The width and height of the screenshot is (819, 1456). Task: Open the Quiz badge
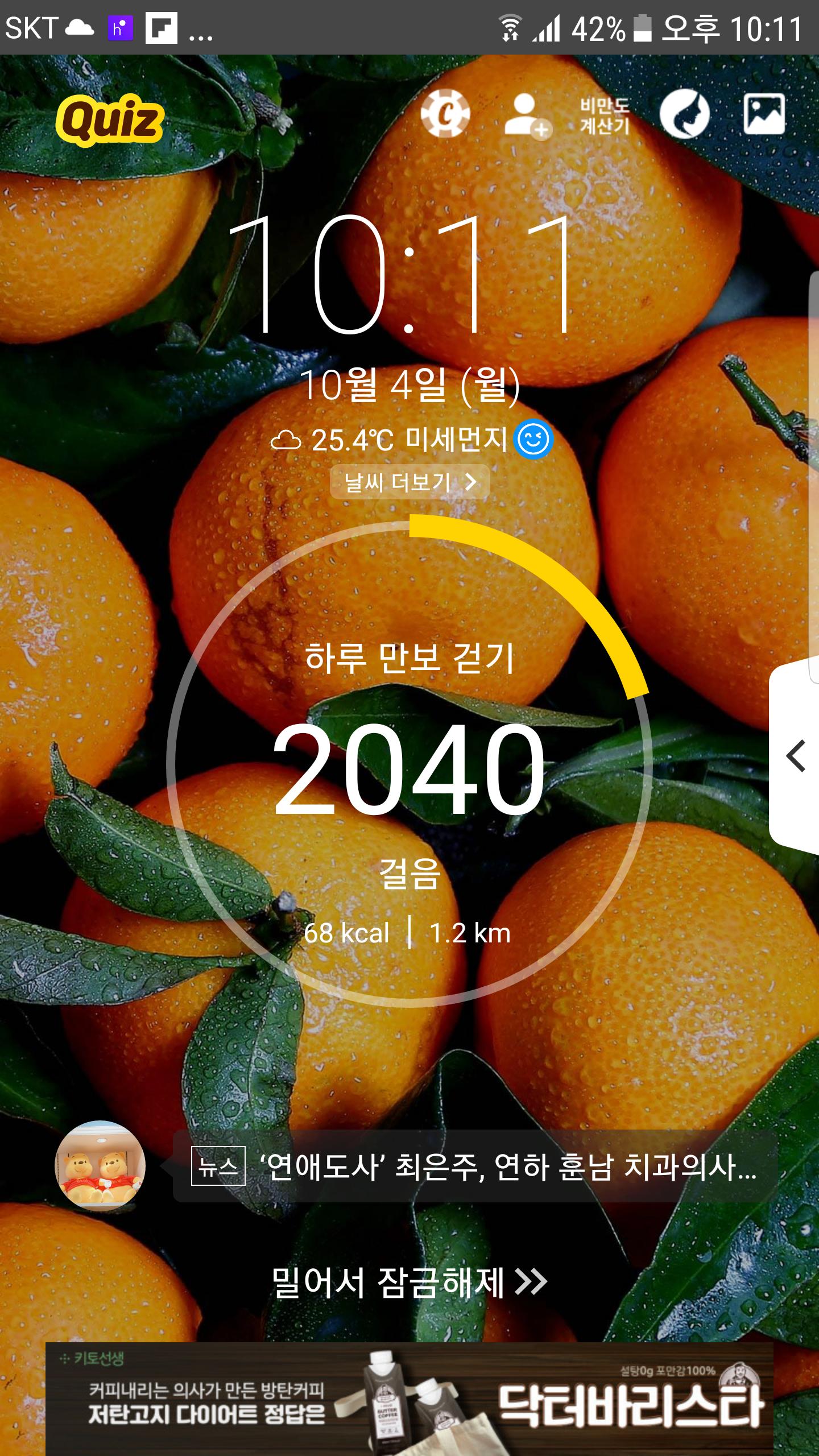pyautogui.click(x=110, y=119)
